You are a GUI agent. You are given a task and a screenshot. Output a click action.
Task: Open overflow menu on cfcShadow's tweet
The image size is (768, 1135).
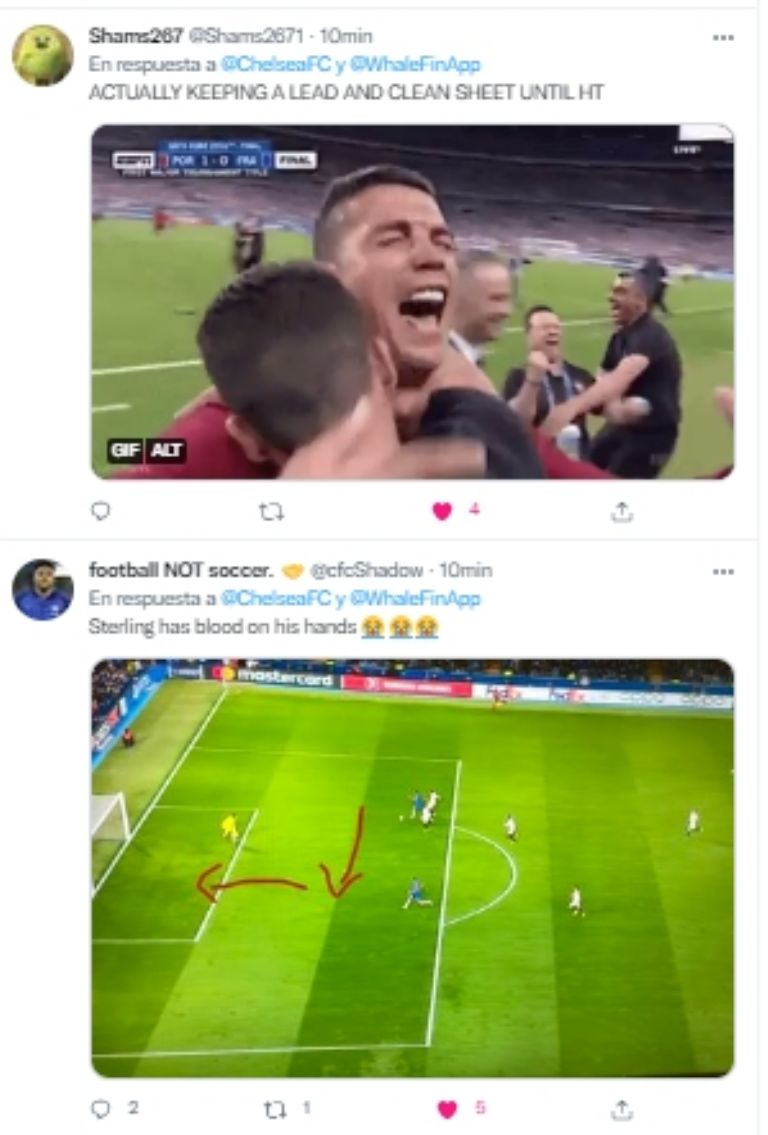tap(723, 571)
